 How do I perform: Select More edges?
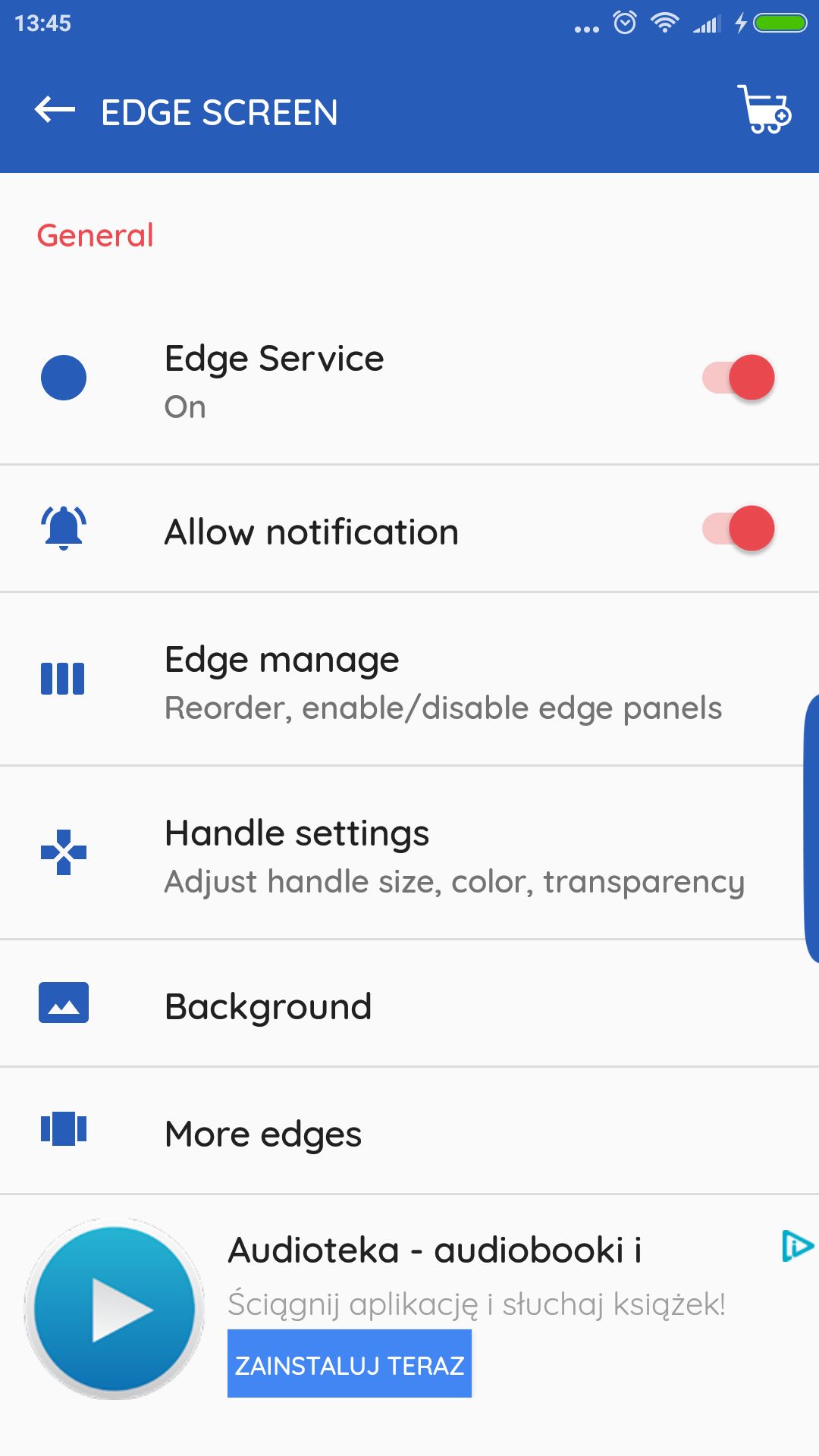tap(409, 1131)
